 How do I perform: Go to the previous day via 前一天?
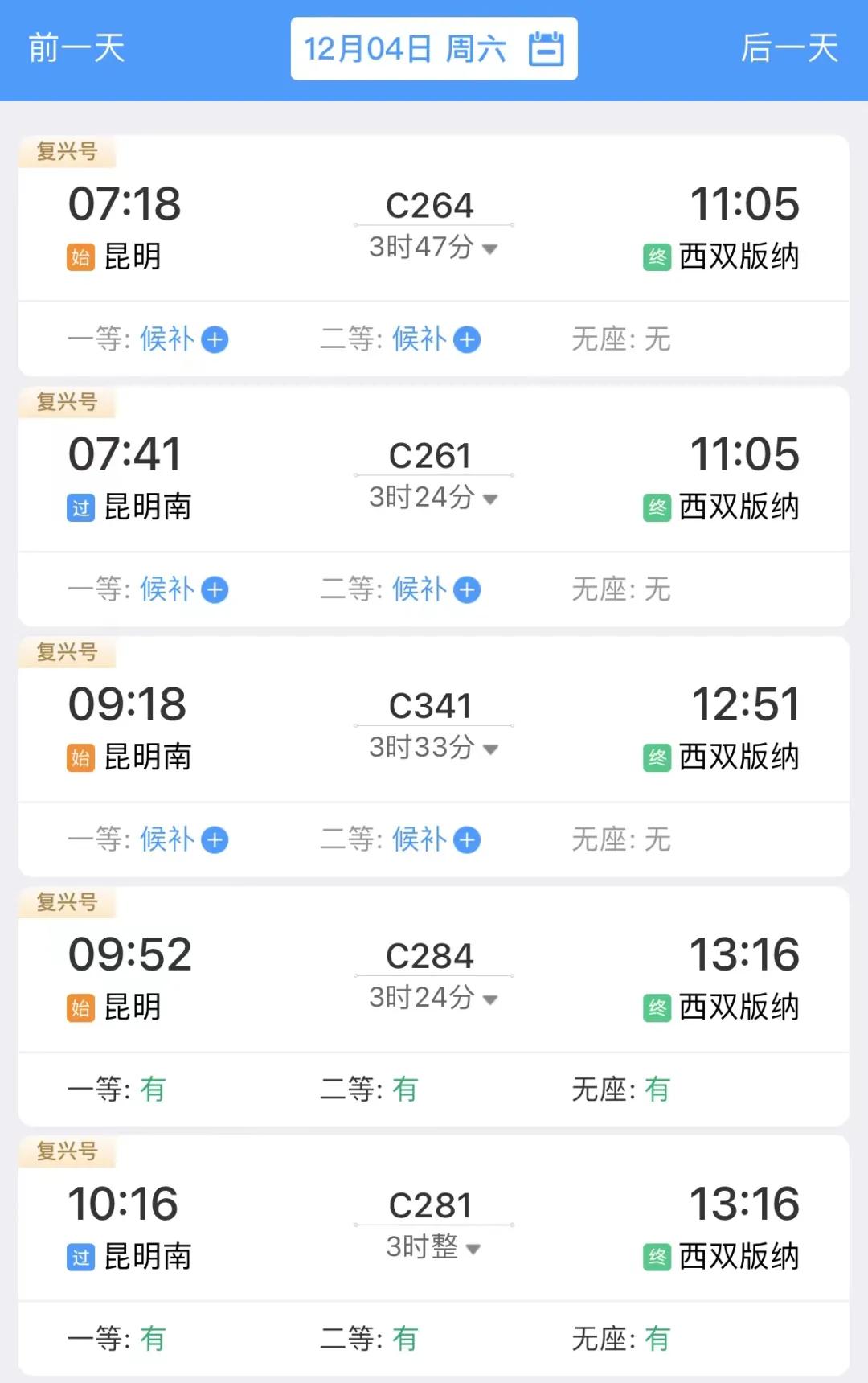point(77,49)
